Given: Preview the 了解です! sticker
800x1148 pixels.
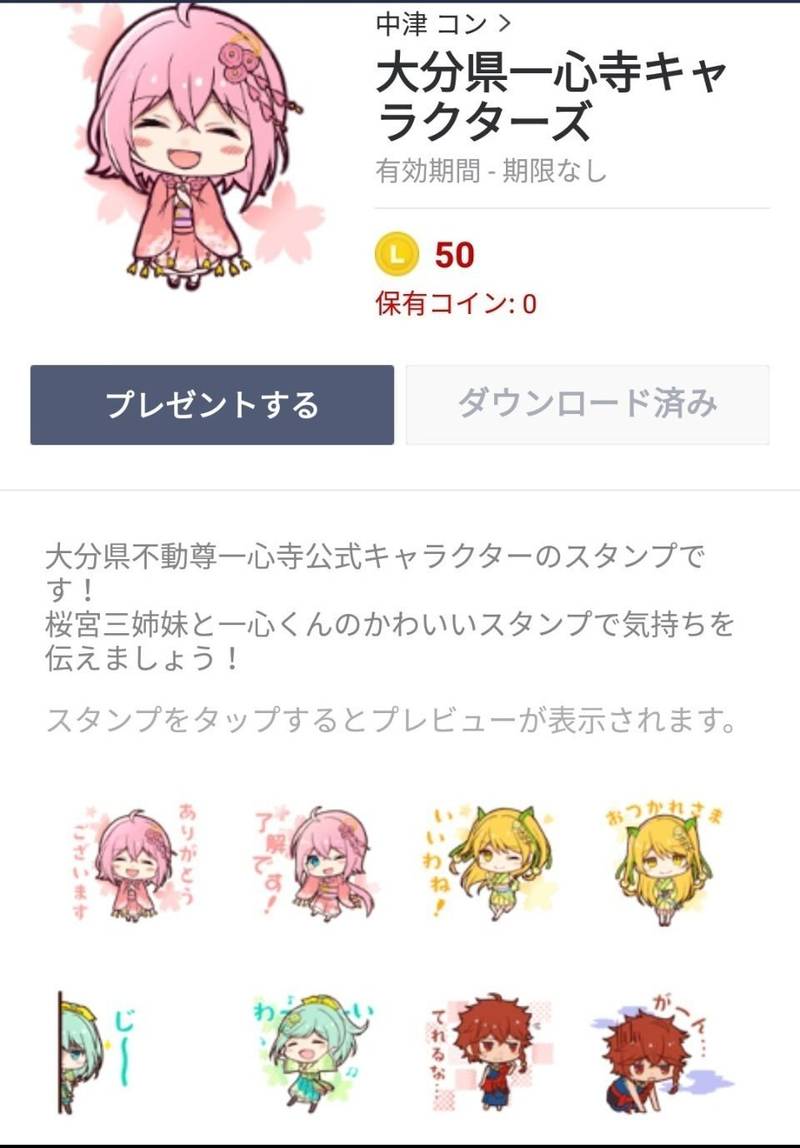Looking at the screenshot, I should 318,860.
